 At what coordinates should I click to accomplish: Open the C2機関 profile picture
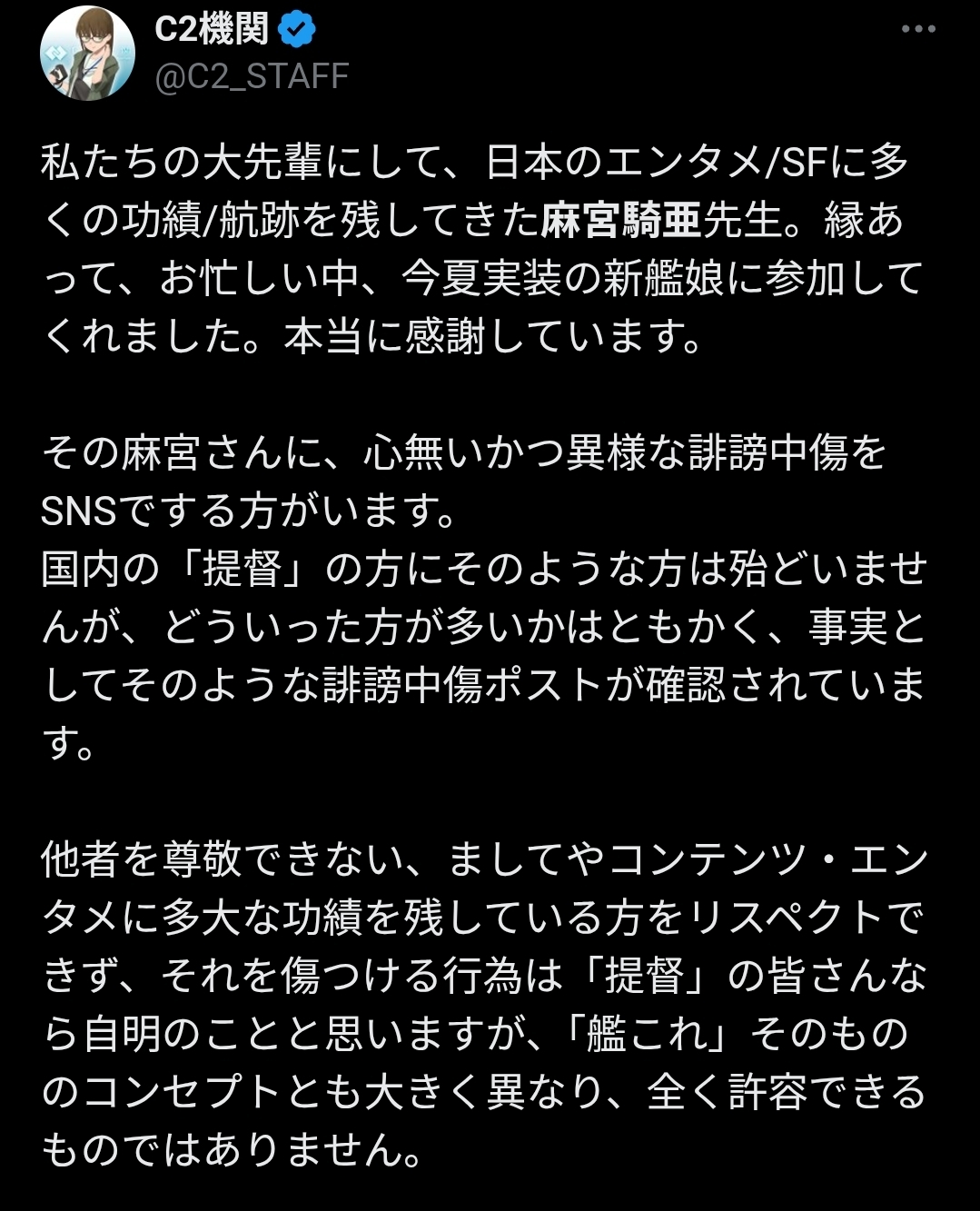[x=88, y=54]
